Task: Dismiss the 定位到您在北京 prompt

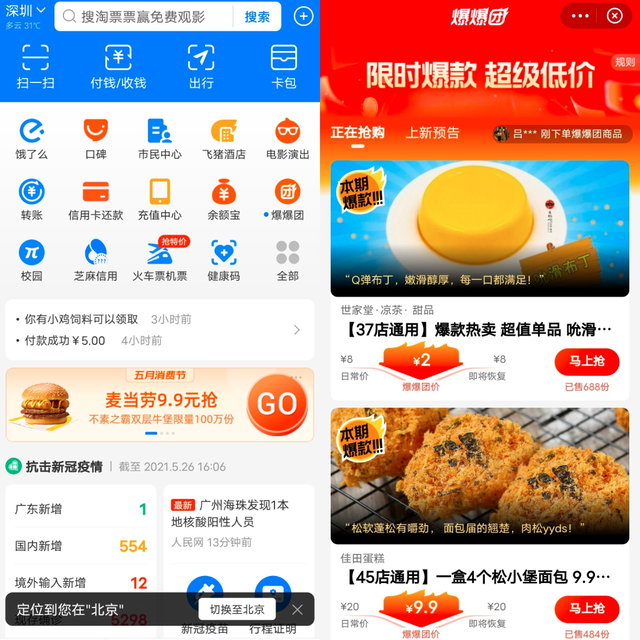Action: tap(297, 609)
